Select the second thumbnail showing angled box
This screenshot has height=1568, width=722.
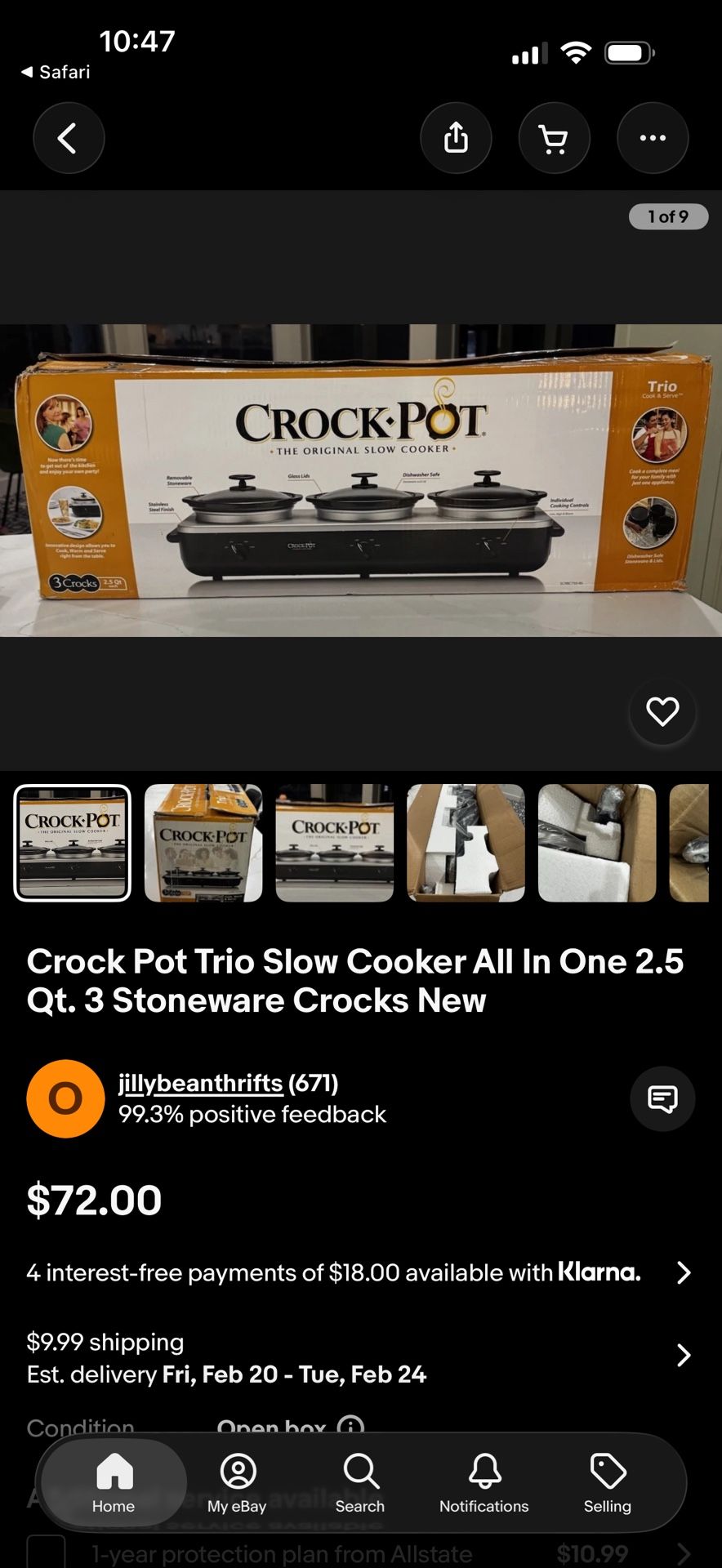click(x=203, y=843)
